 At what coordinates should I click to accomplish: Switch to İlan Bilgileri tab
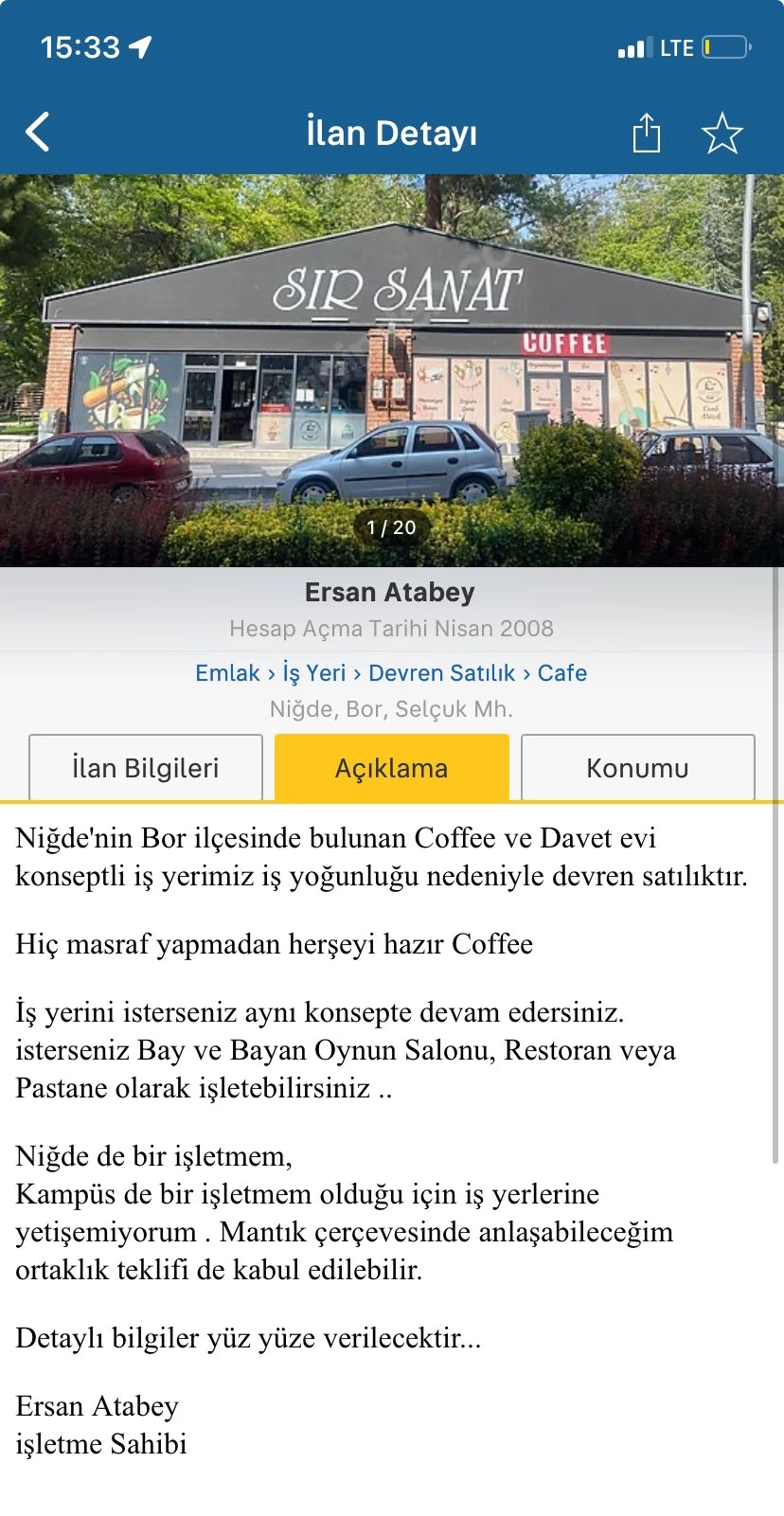tap(146, 768)
